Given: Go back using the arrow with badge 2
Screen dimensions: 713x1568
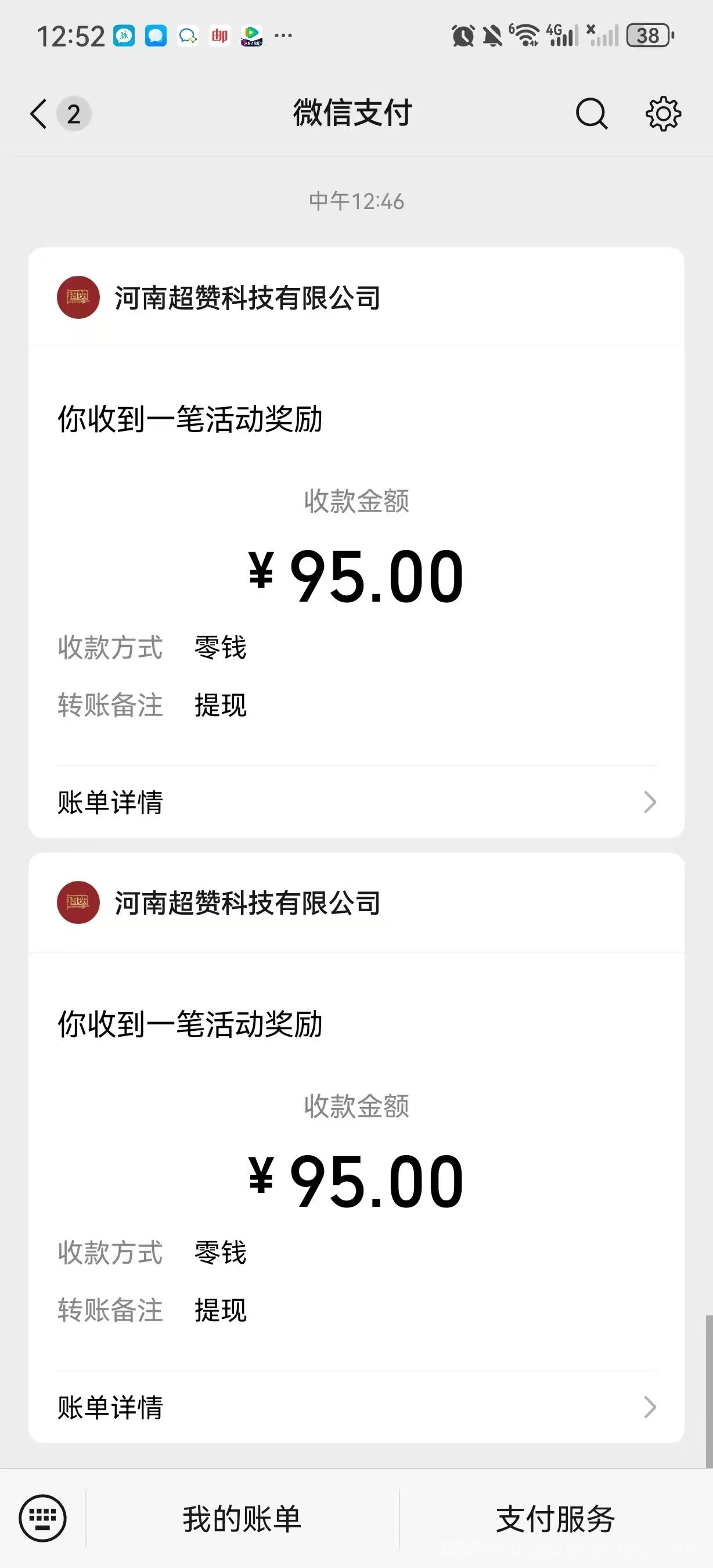Looking at the screenshot, I should click(60, 114).
